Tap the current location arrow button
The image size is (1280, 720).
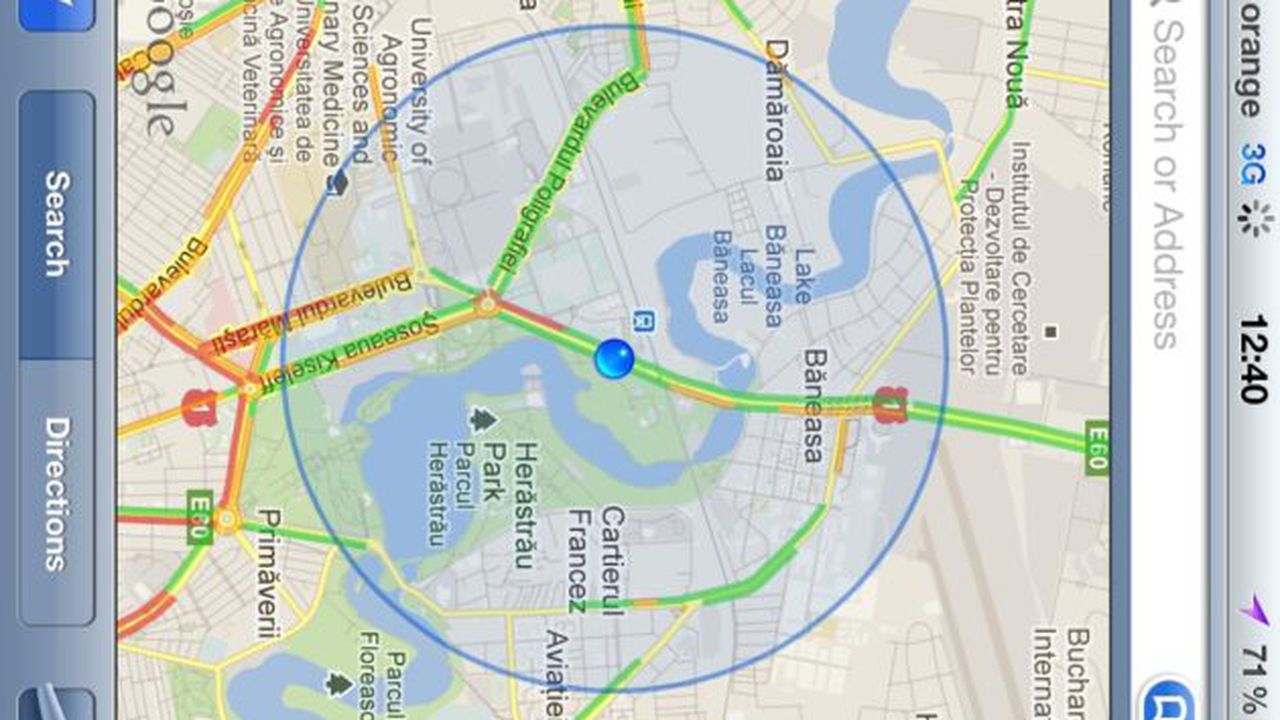click(x=57, y=12)
